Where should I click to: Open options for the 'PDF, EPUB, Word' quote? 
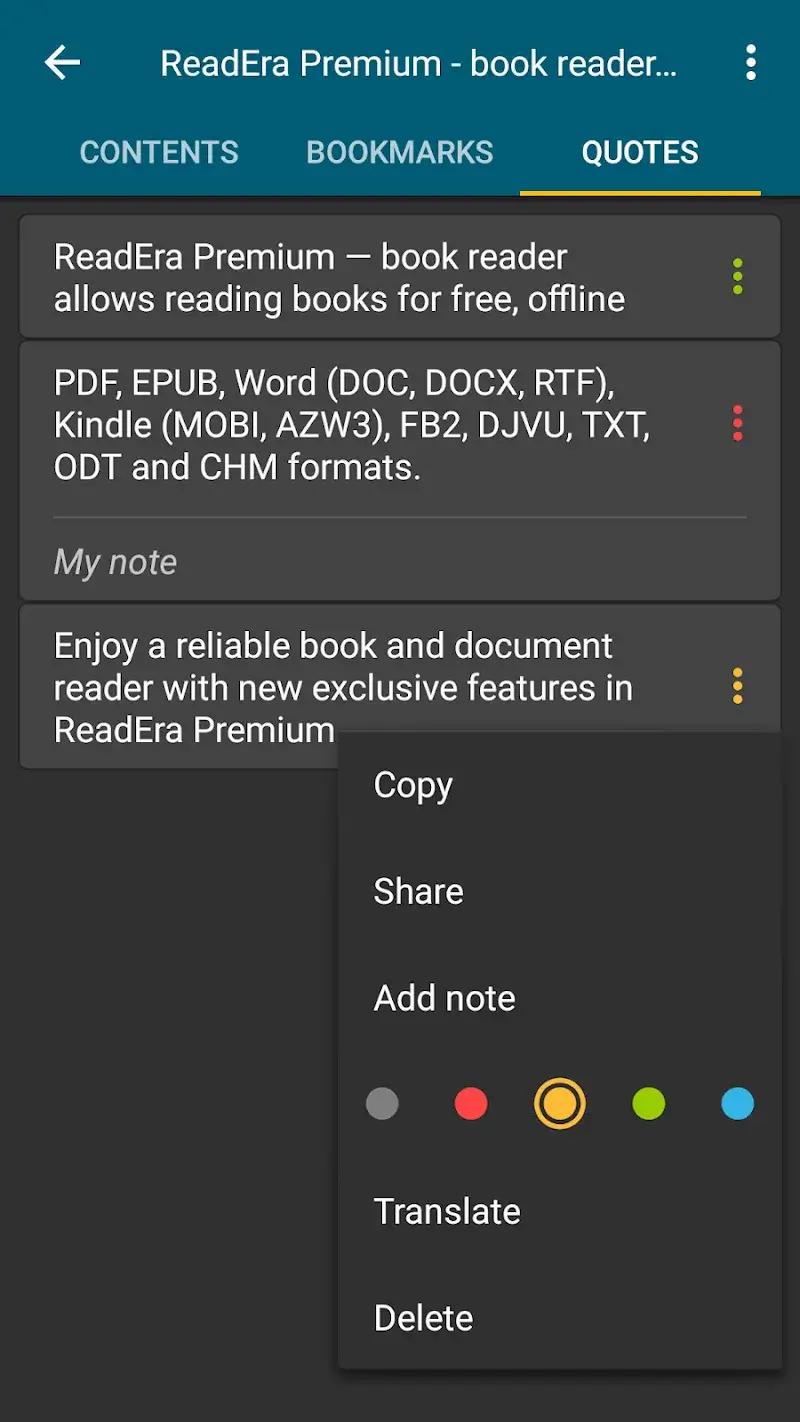pyautogui.click(x=738, y=423)
